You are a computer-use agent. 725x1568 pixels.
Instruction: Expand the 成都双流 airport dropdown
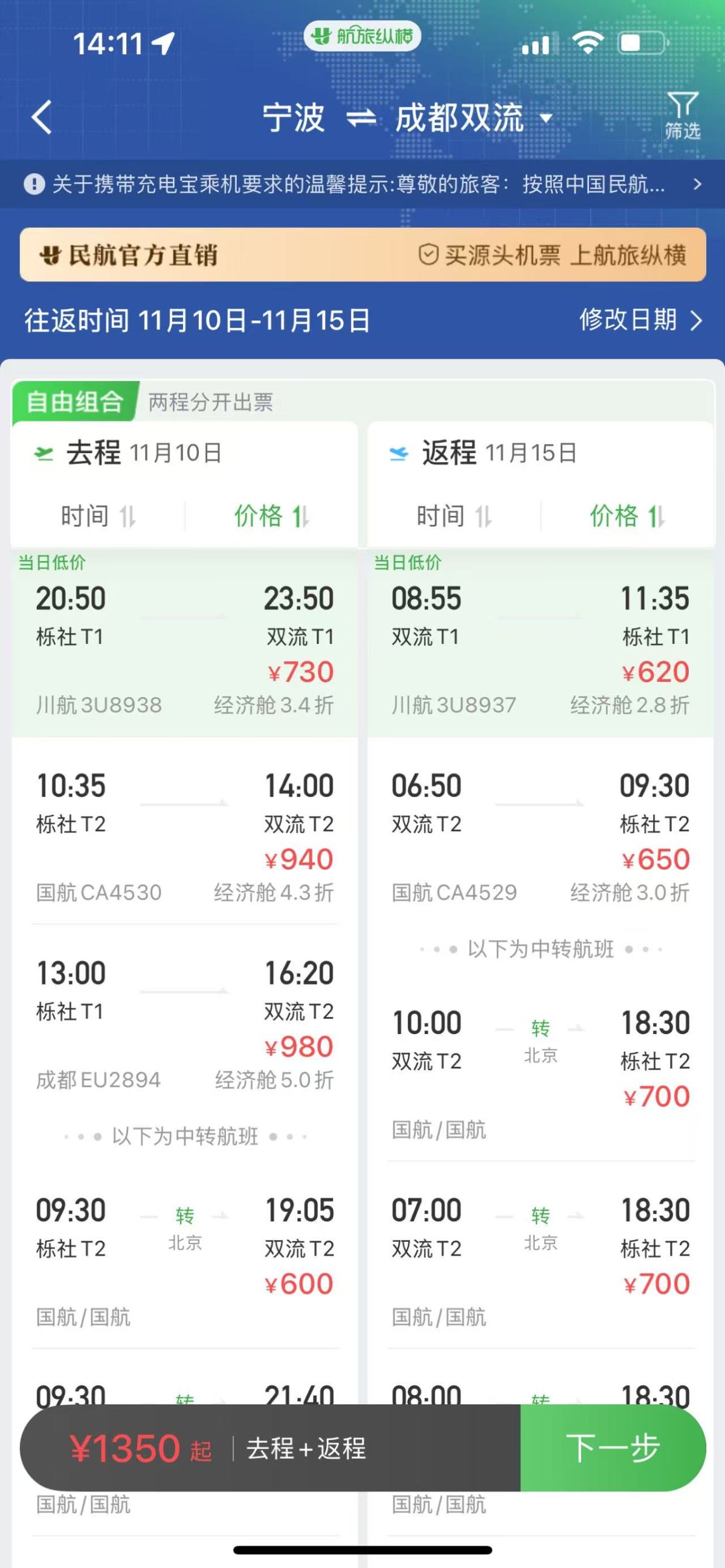coord(546,118)
